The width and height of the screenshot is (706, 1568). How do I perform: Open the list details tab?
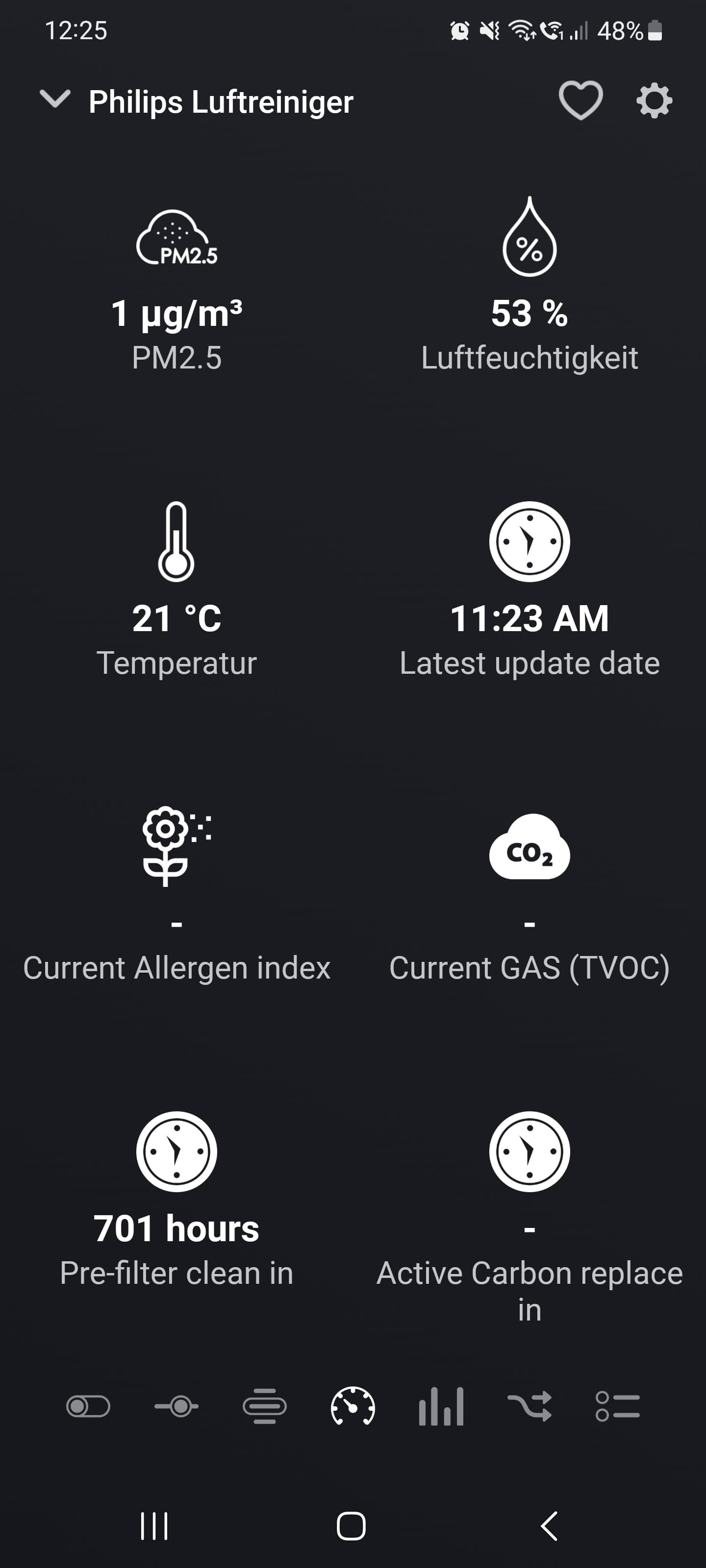click(x=618, y=1406)
